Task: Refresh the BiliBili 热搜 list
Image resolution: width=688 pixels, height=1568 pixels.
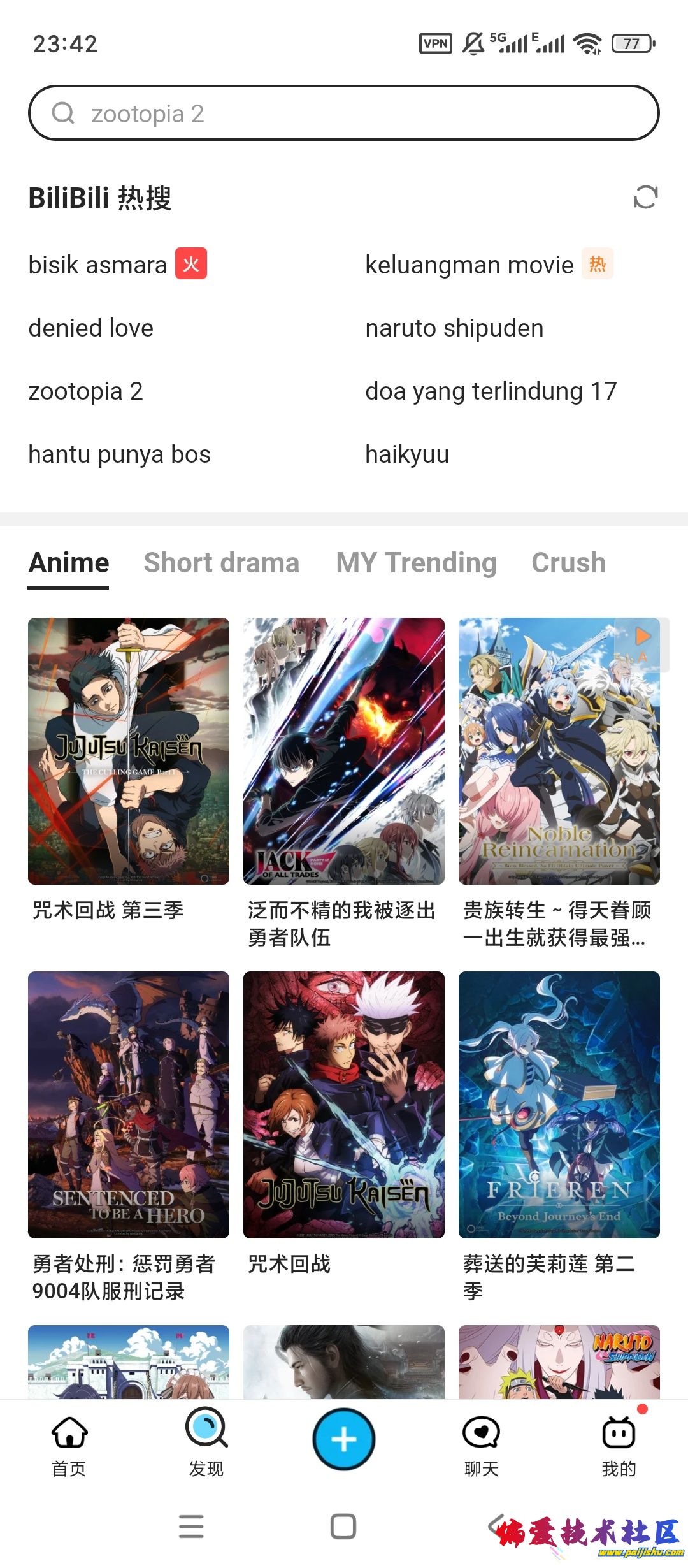Action: click(645, 198)
